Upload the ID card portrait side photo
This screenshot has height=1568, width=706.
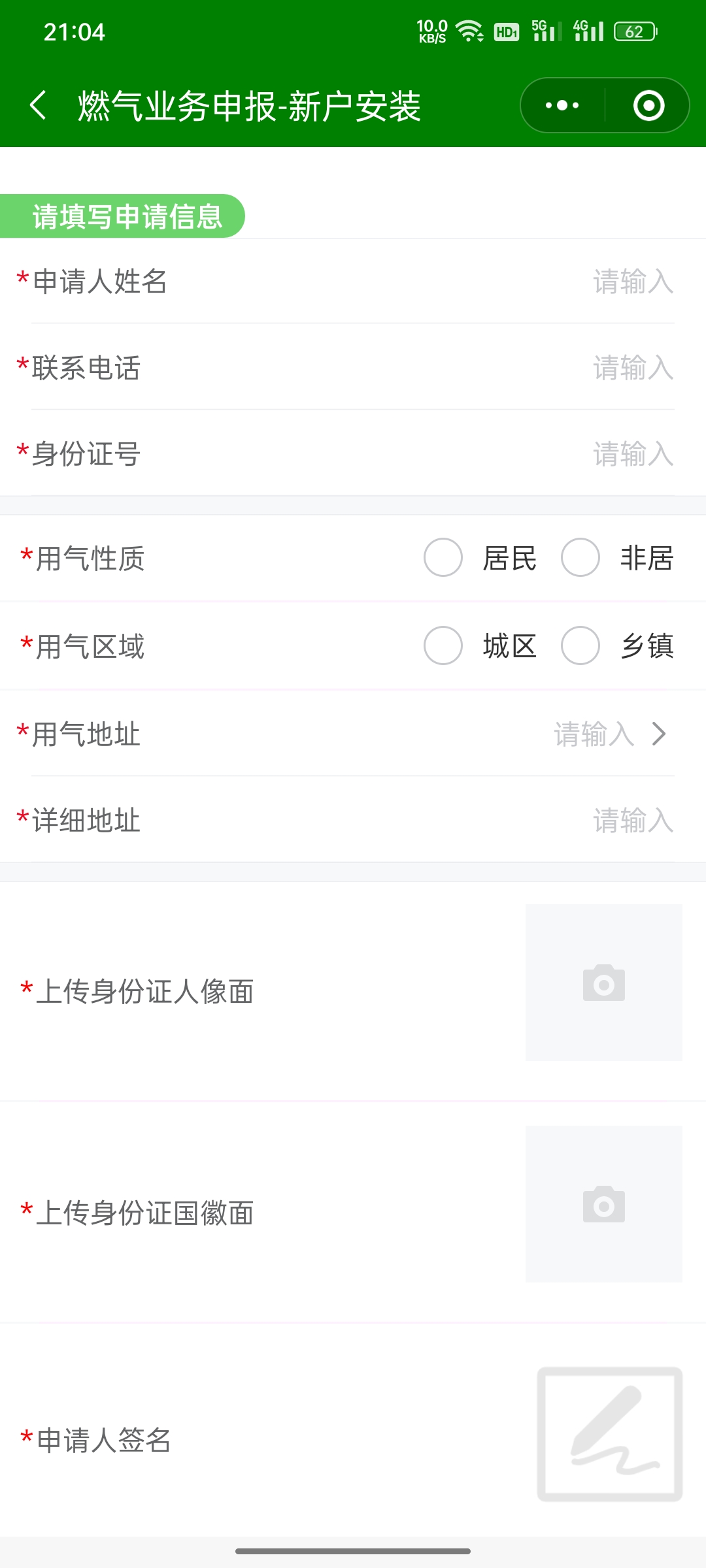[604, 983]
